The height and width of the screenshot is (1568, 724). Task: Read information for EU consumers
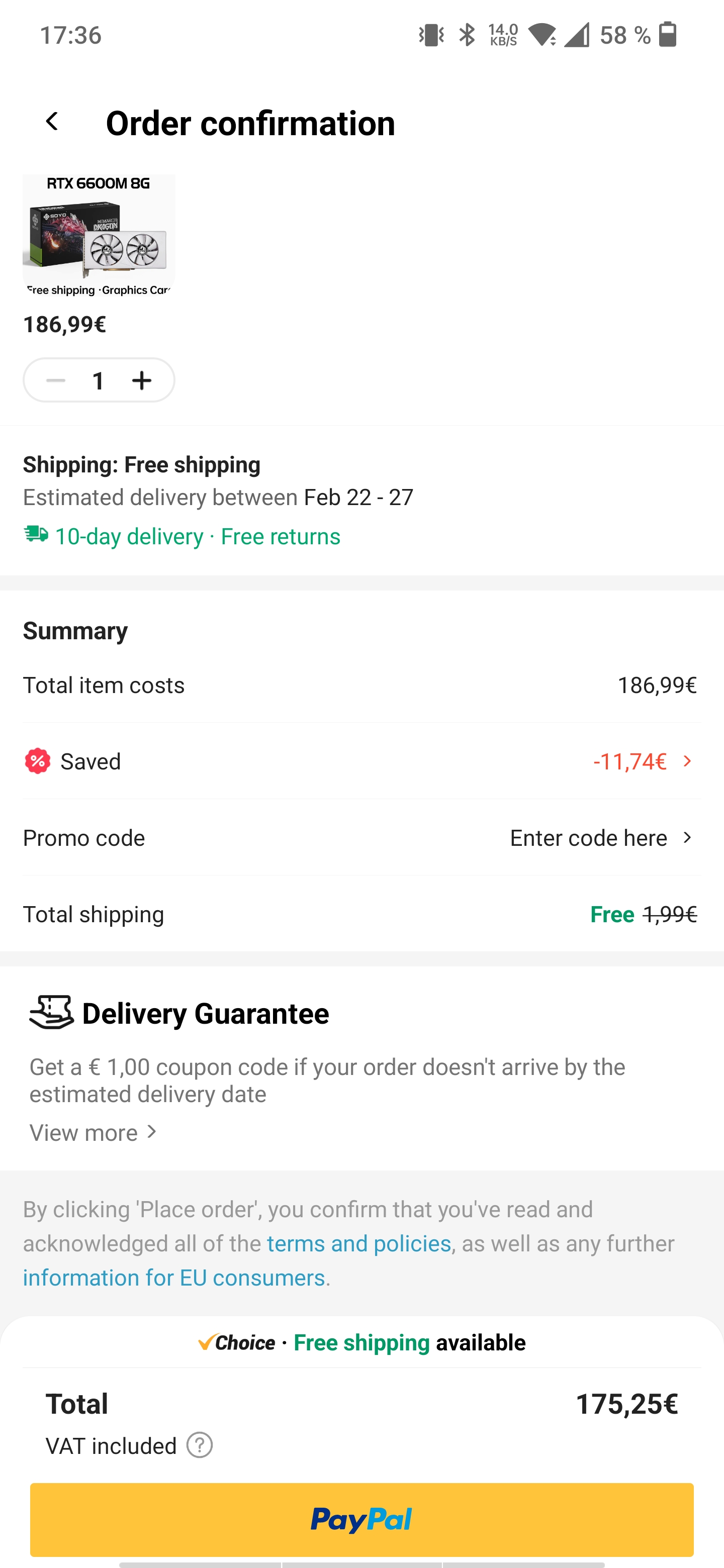(x=173, y=1278)
